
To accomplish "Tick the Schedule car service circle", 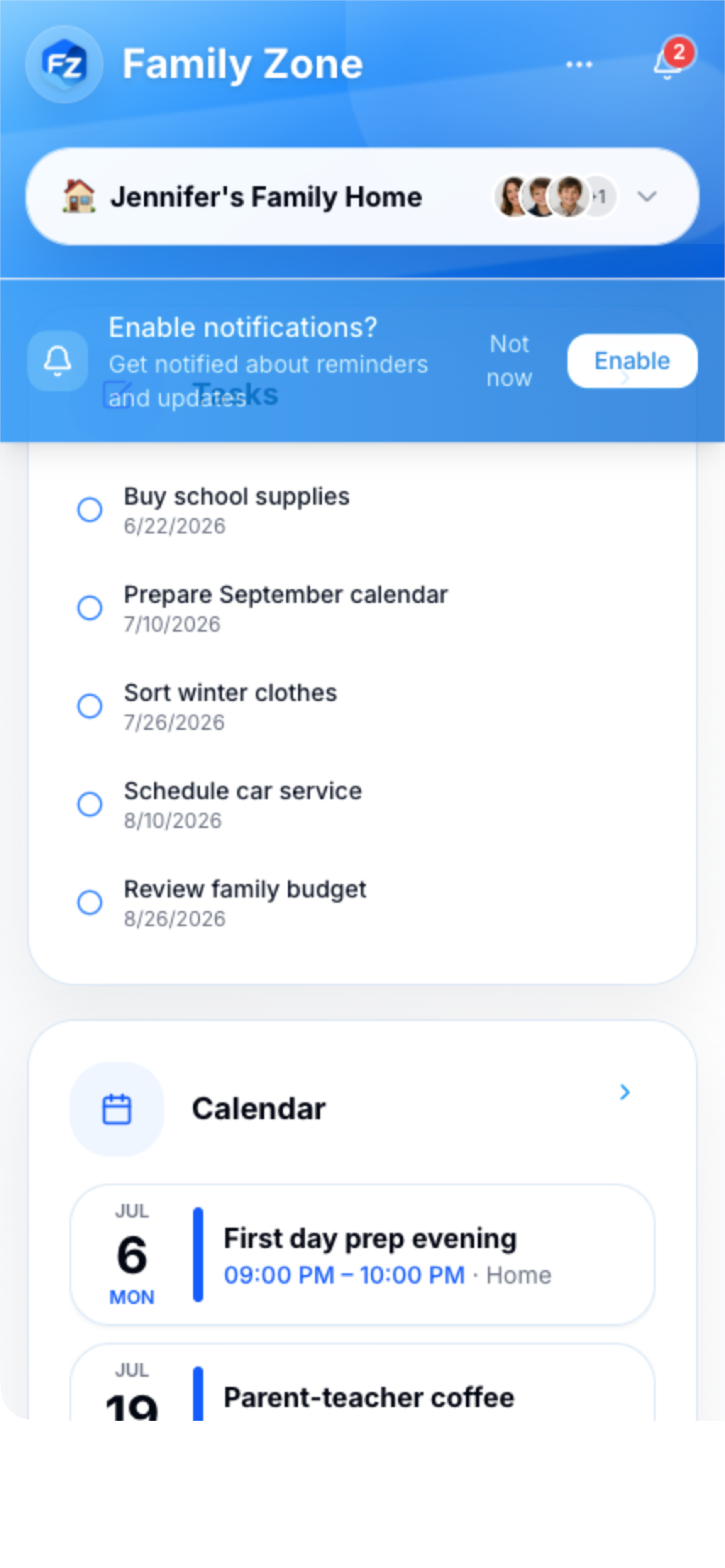I will click(x=89, y=804).
